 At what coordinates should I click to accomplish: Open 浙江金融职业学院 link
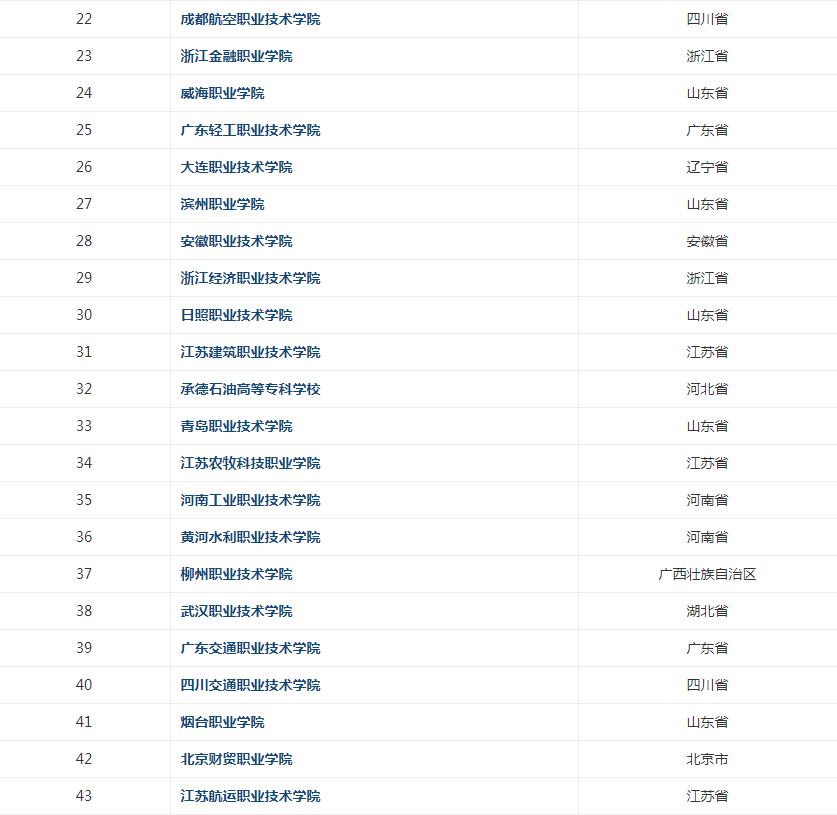pyautogui.click(x=236, y=56)
